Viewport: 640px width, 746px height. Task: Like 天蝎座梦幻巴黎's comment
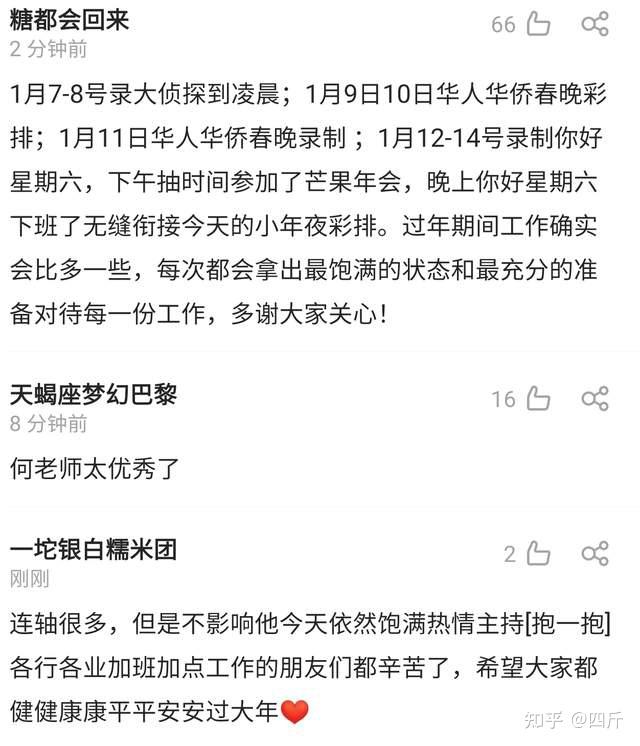(538, 399)
